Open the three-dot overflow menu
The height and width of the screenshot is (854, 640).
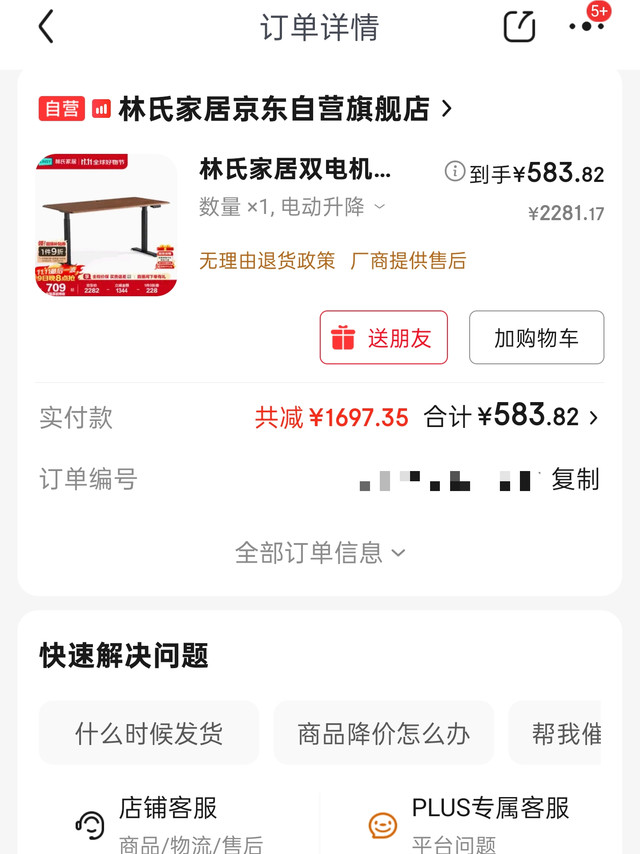[x=586, y=27]
